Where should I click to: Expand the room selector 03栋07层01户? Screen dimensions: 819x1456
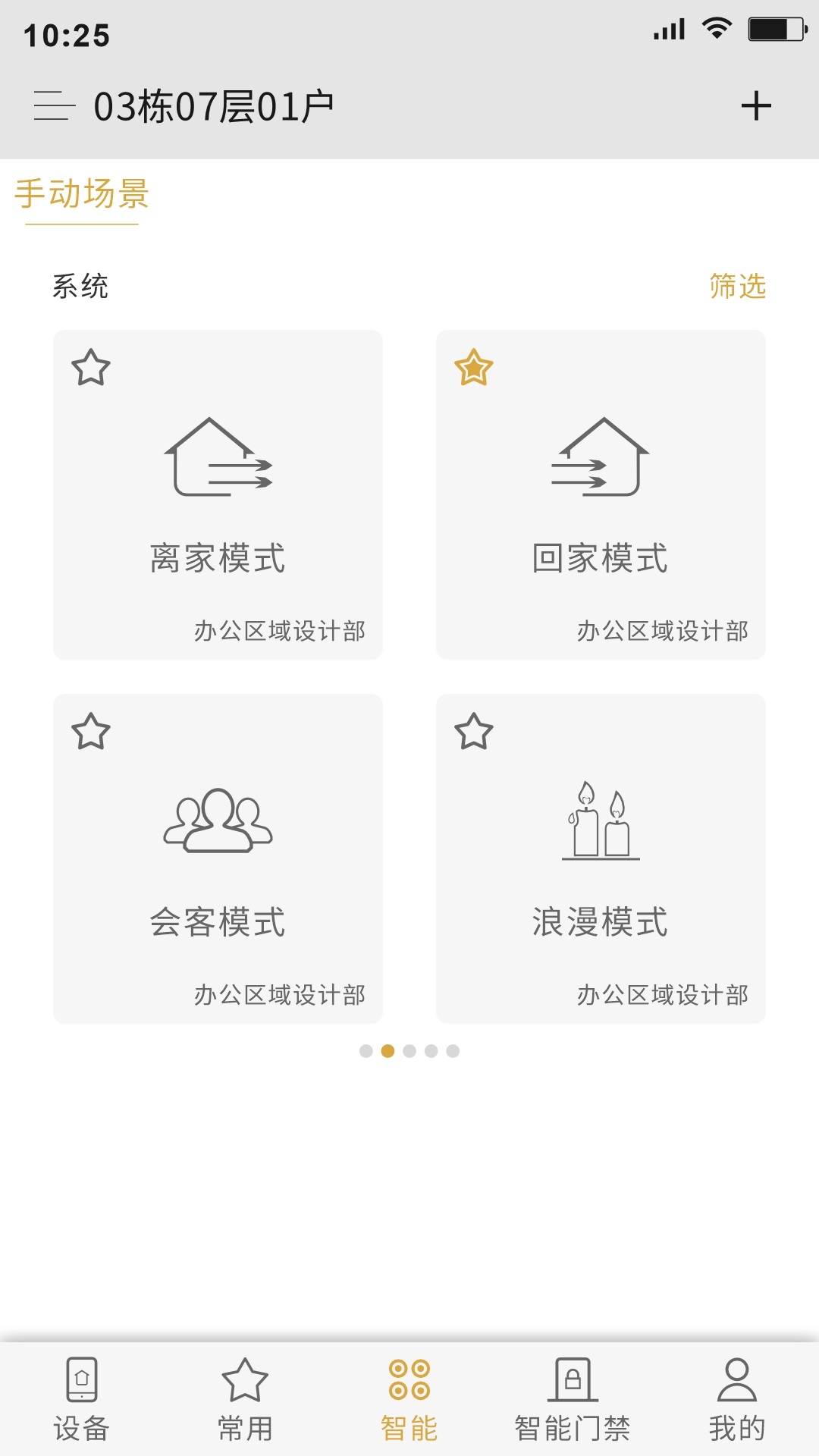[x=215, y=107]
